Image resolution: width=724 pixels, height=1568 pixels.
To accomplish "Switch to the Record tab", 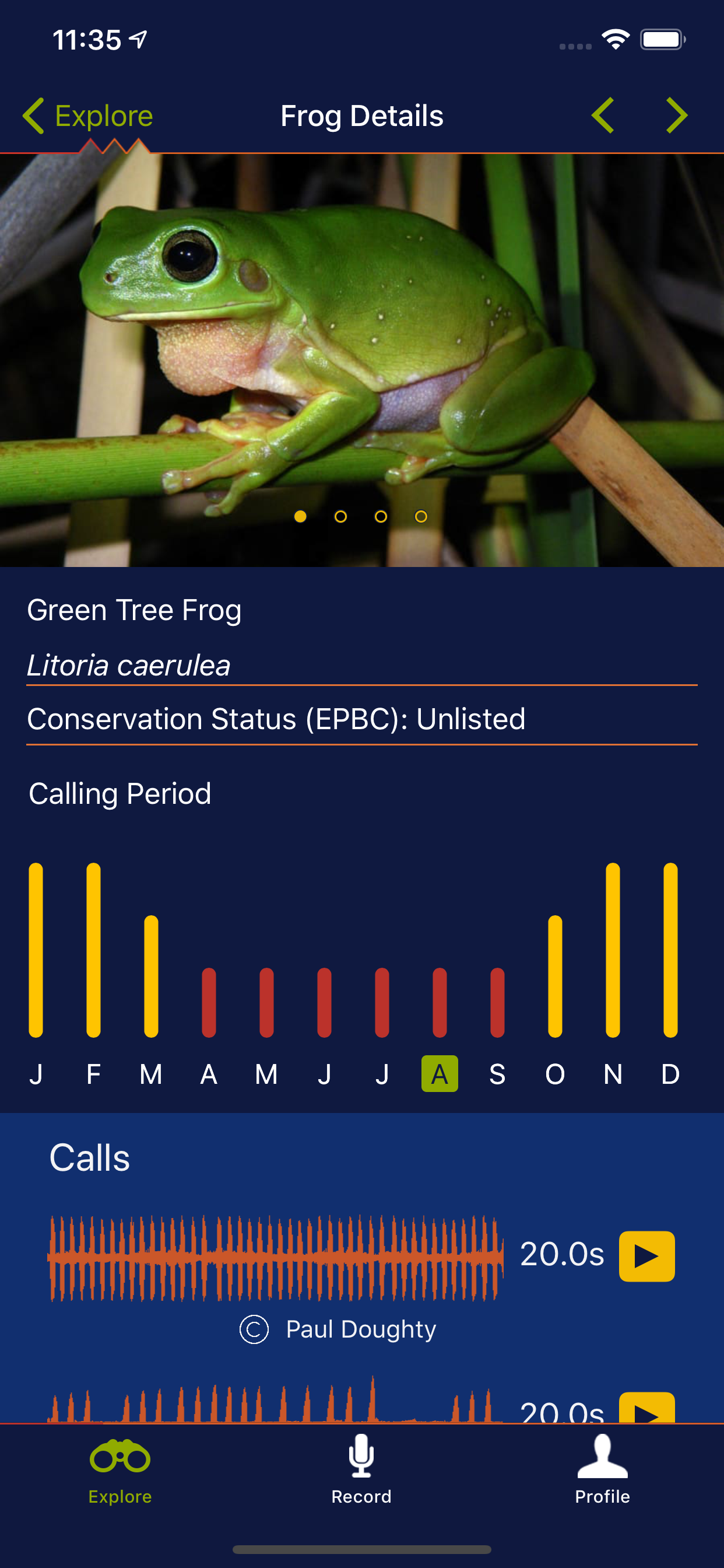I will point(361,1469).
